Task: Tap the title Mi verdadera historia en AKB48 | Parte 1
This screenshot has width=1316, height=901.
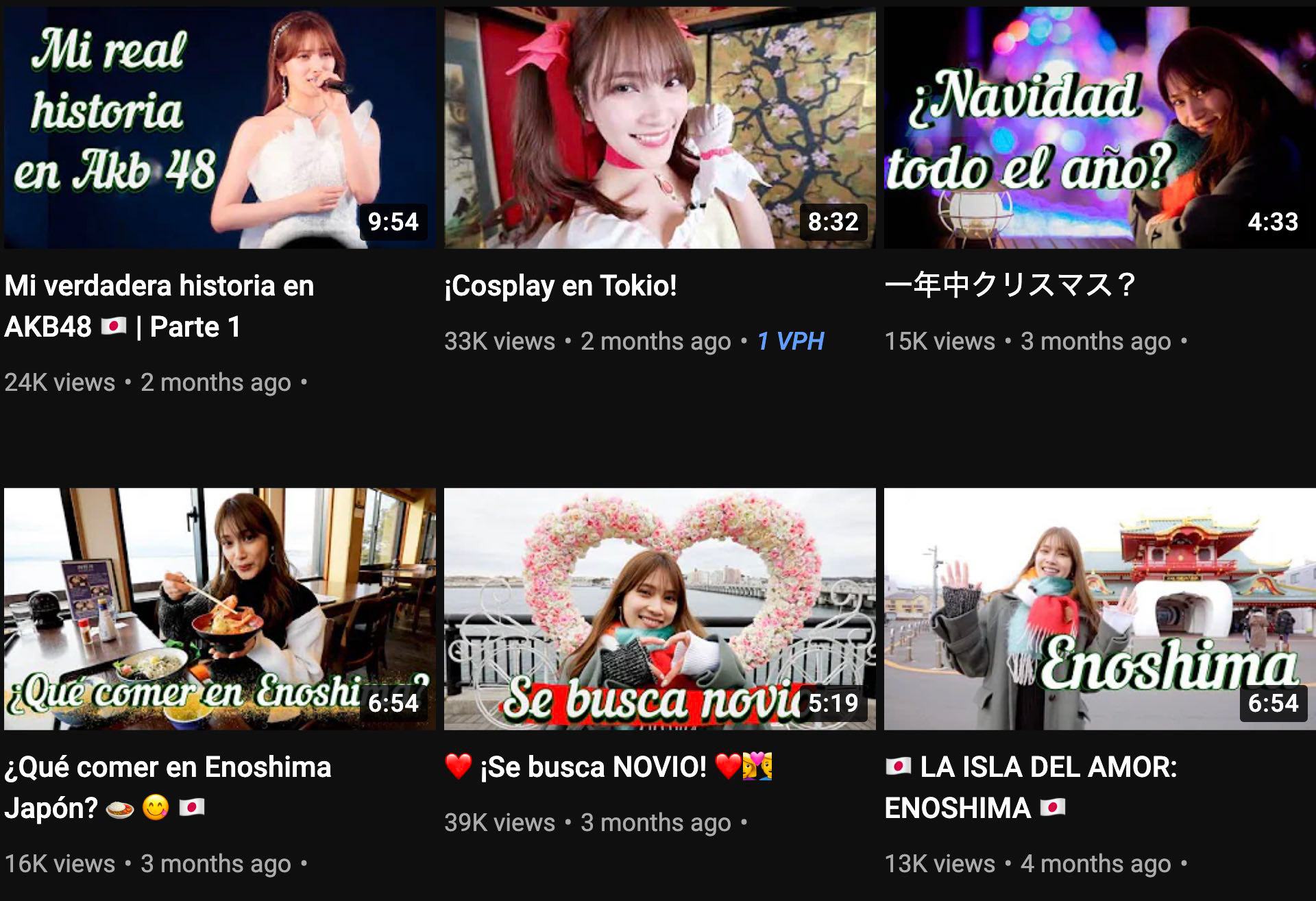Action: (x=159, y=306)
